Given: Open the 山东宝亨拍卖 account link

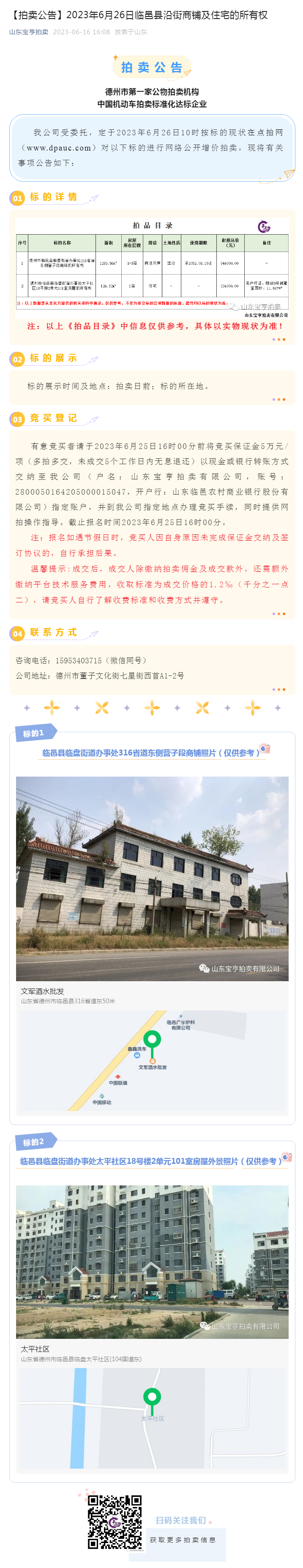Looking at the screenshot, I should [x=29, y=32].
